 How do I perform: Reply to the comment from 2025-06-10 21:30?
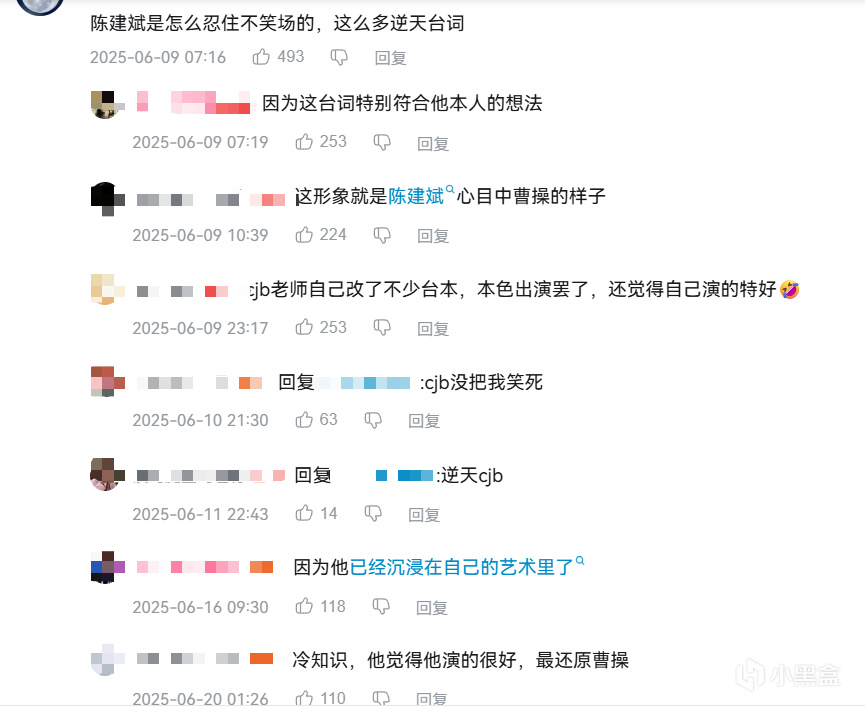(424, 421)
